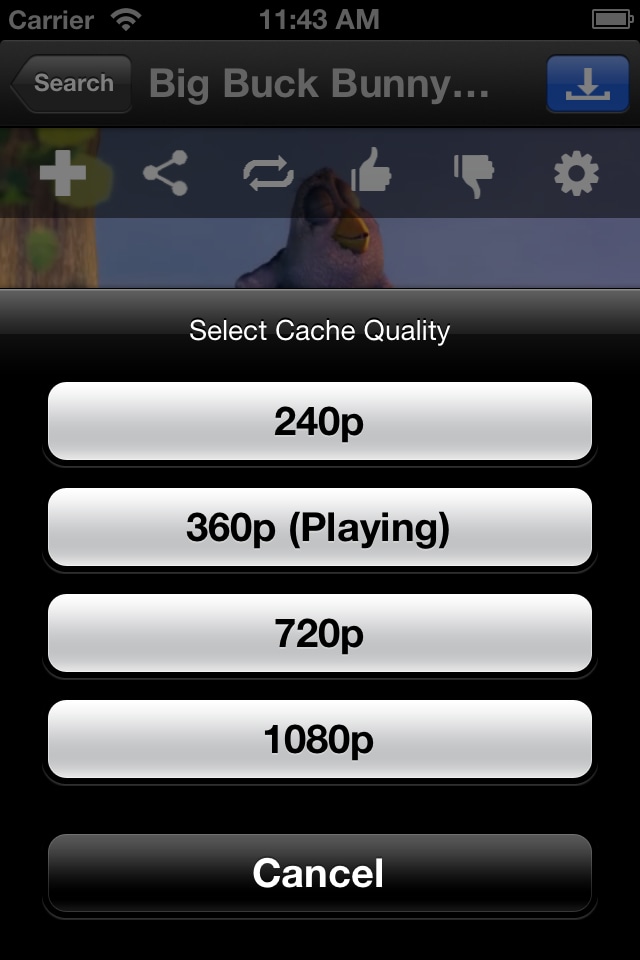Like the video with thumbs up
This screenshot has width=640, height=960.
371,172
